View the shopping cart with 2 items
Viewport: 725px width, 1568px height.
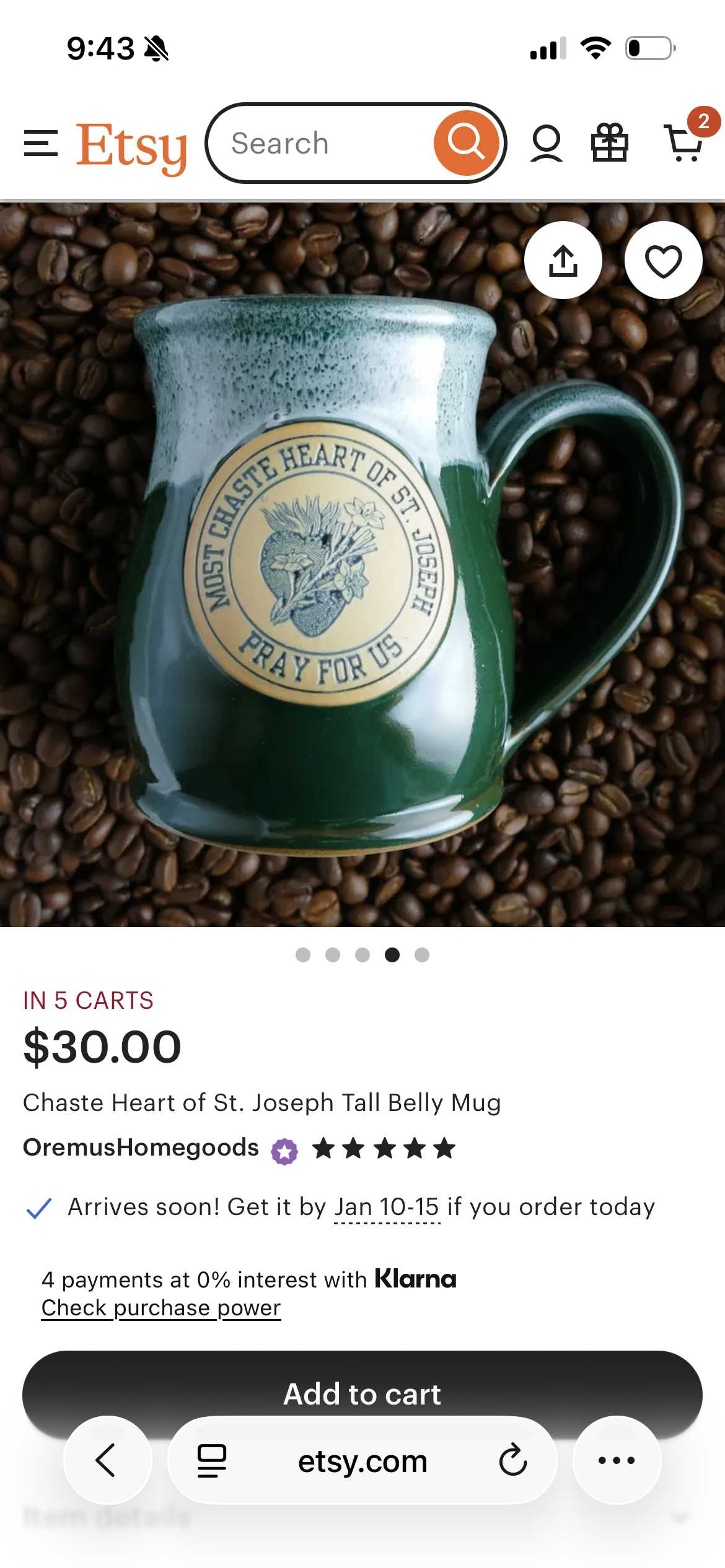(684, 142)
